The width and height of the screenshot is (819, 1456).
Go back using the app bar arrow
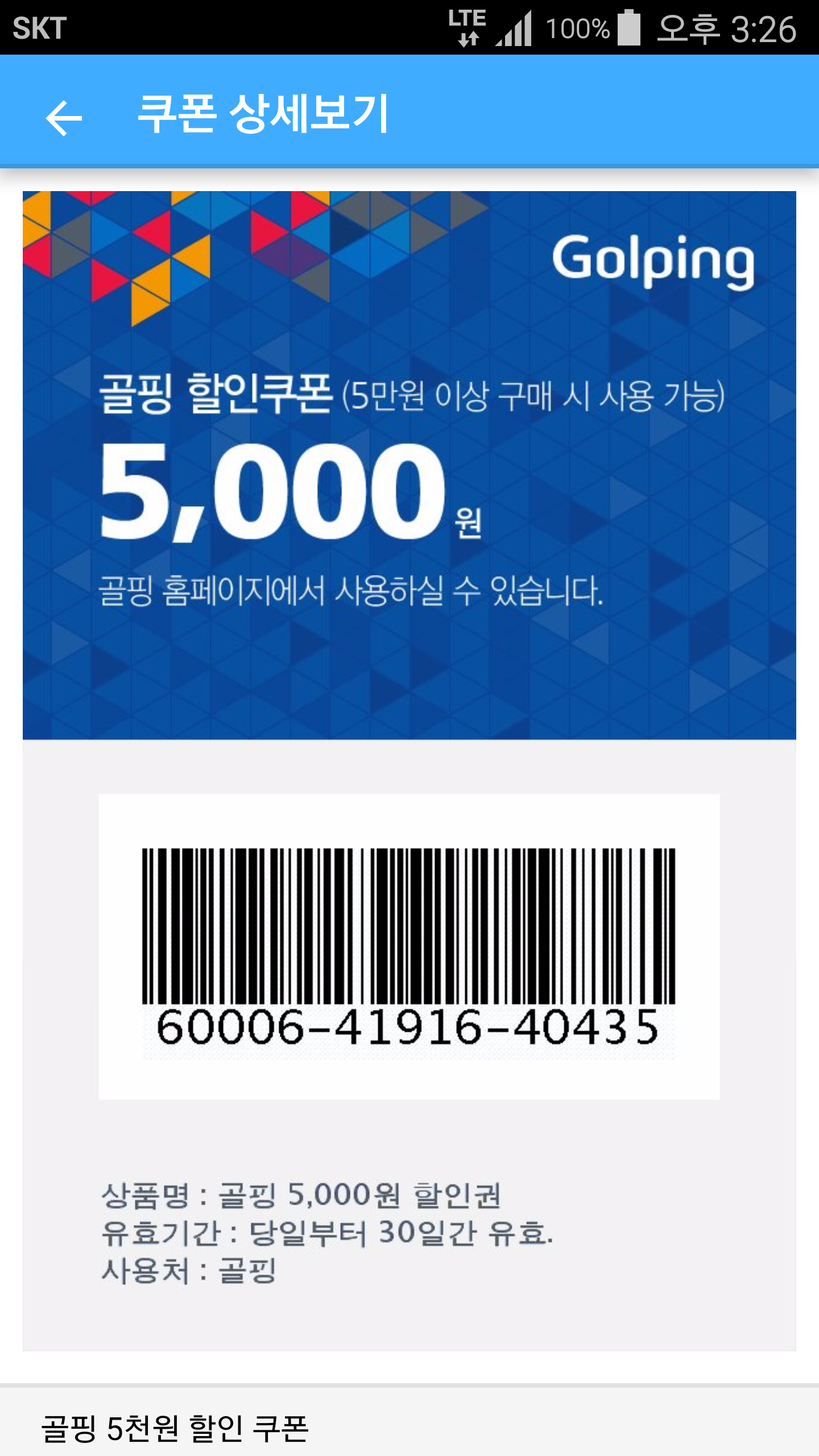tap(64, 118)
